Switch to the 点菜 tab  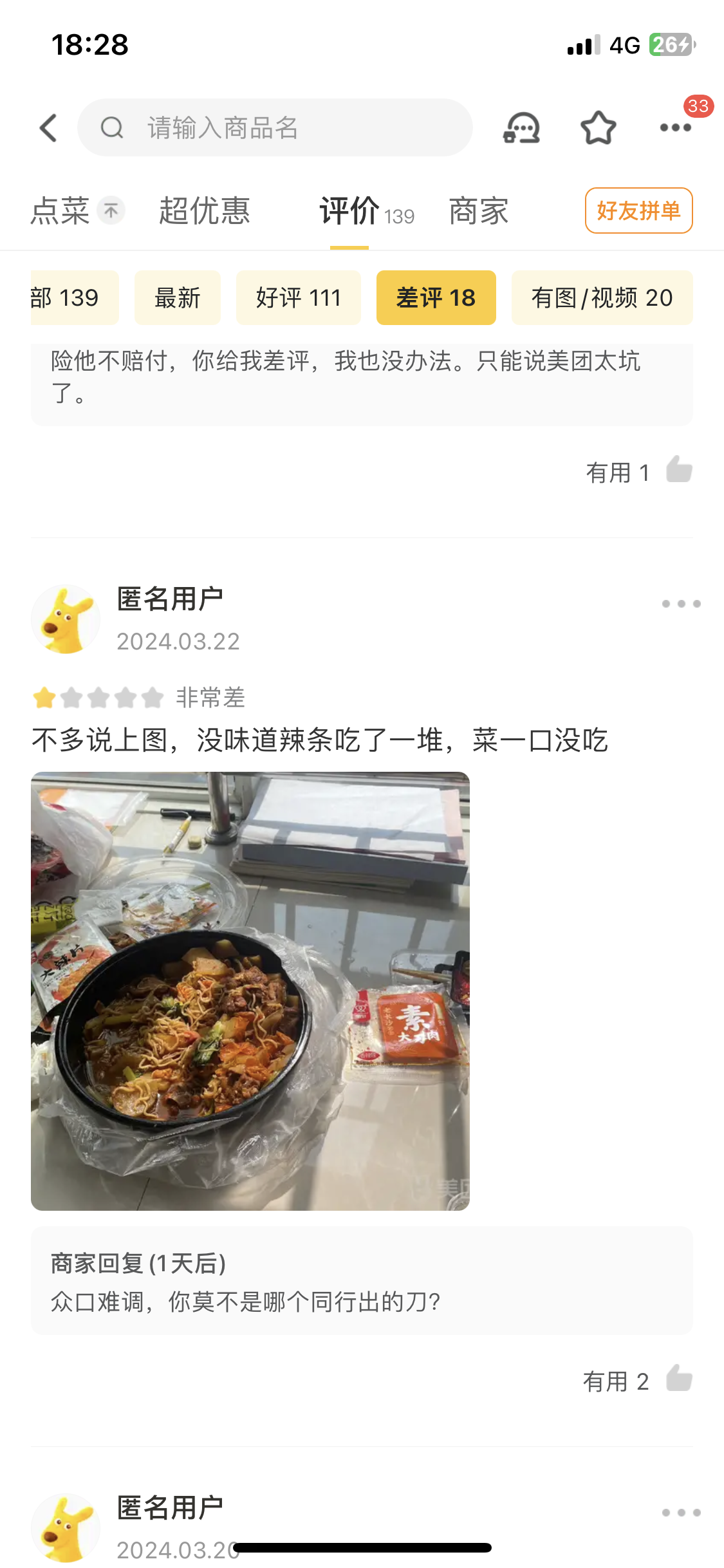point(60,211)
